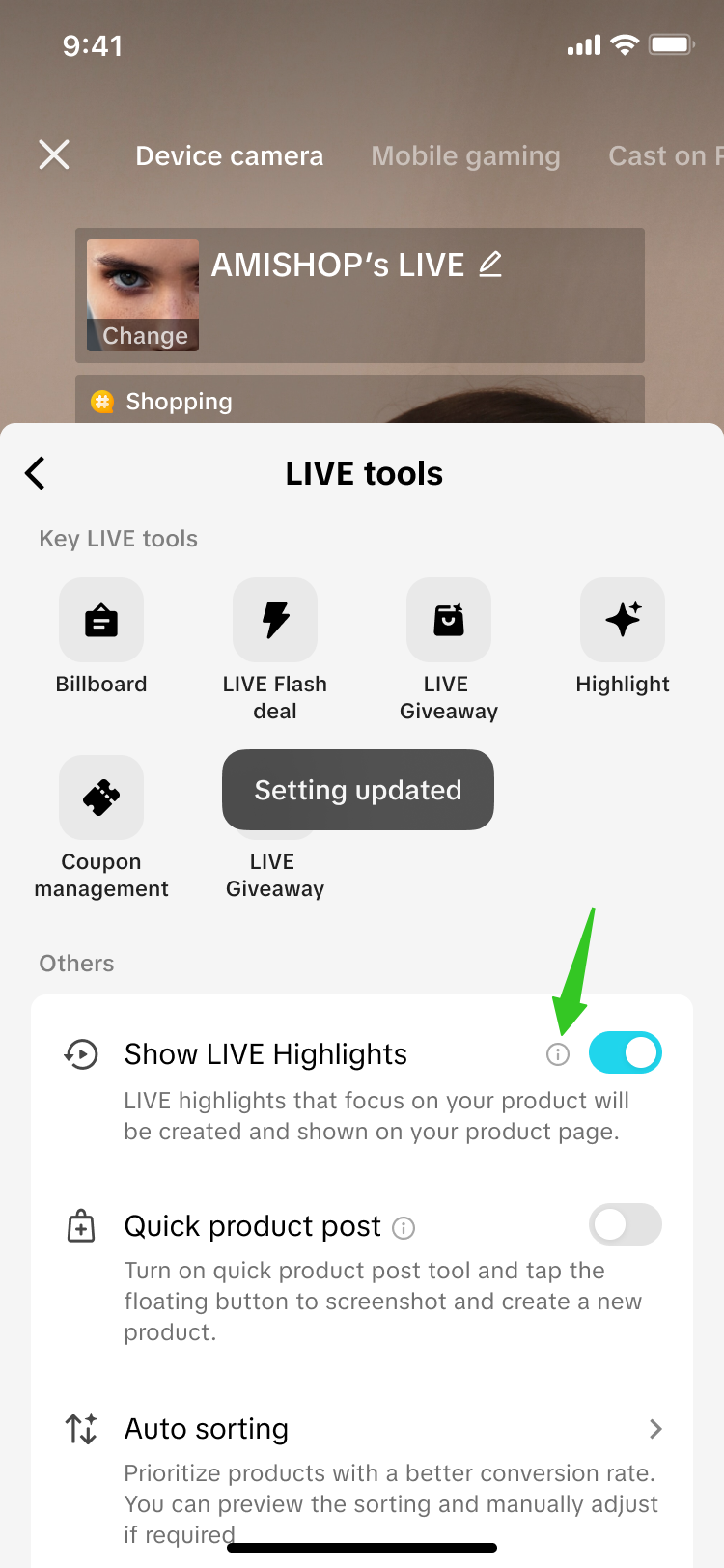Image resolution: width=724 pixels, height=1568 pixels.
Task: Turn off Show LIVE Highlights
Action: click(x=625, y=1052)
